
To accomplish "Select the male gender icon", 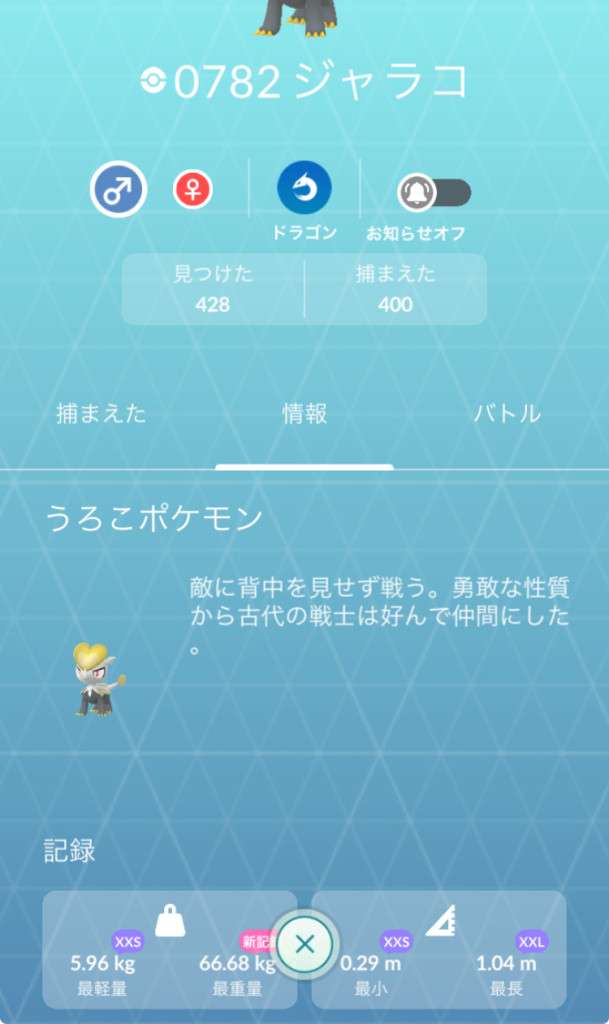I will click(x=119, y=189).
